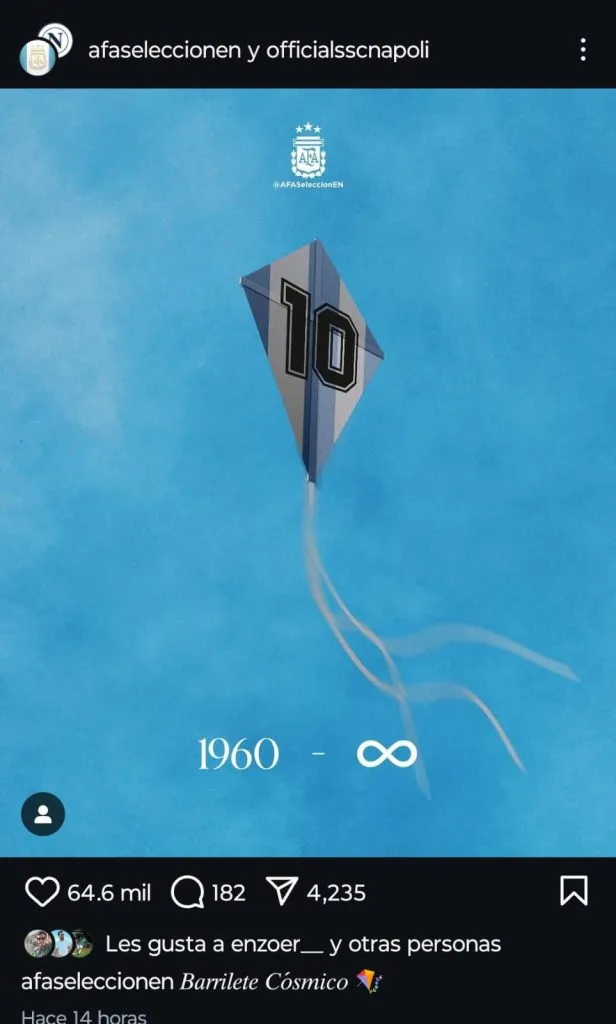View afaseleccionen y officialsscnapoli account names

coord(258,49)
